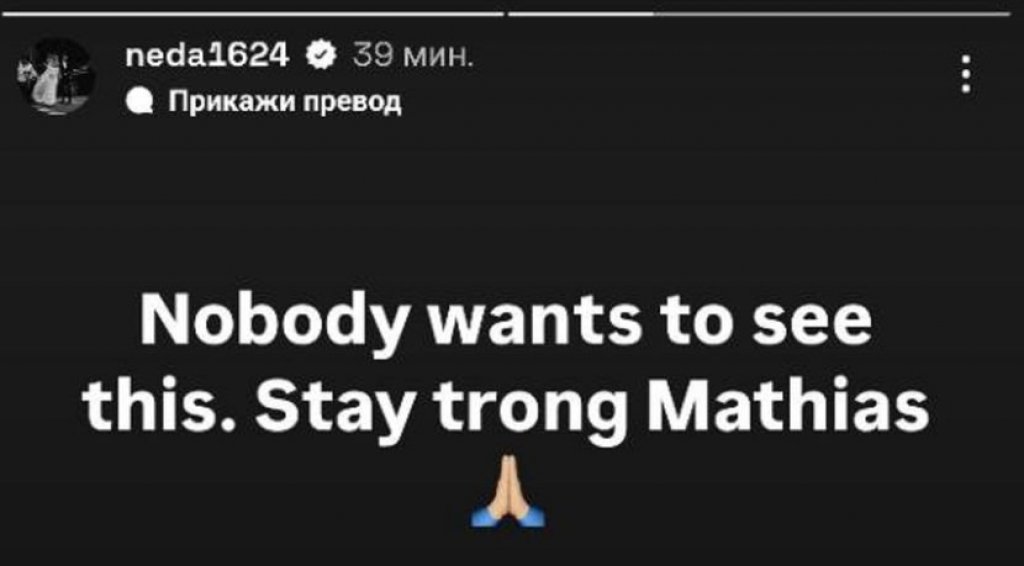Open neda1624 profile picture
1024x566 pixels.
tap(55, 77)
